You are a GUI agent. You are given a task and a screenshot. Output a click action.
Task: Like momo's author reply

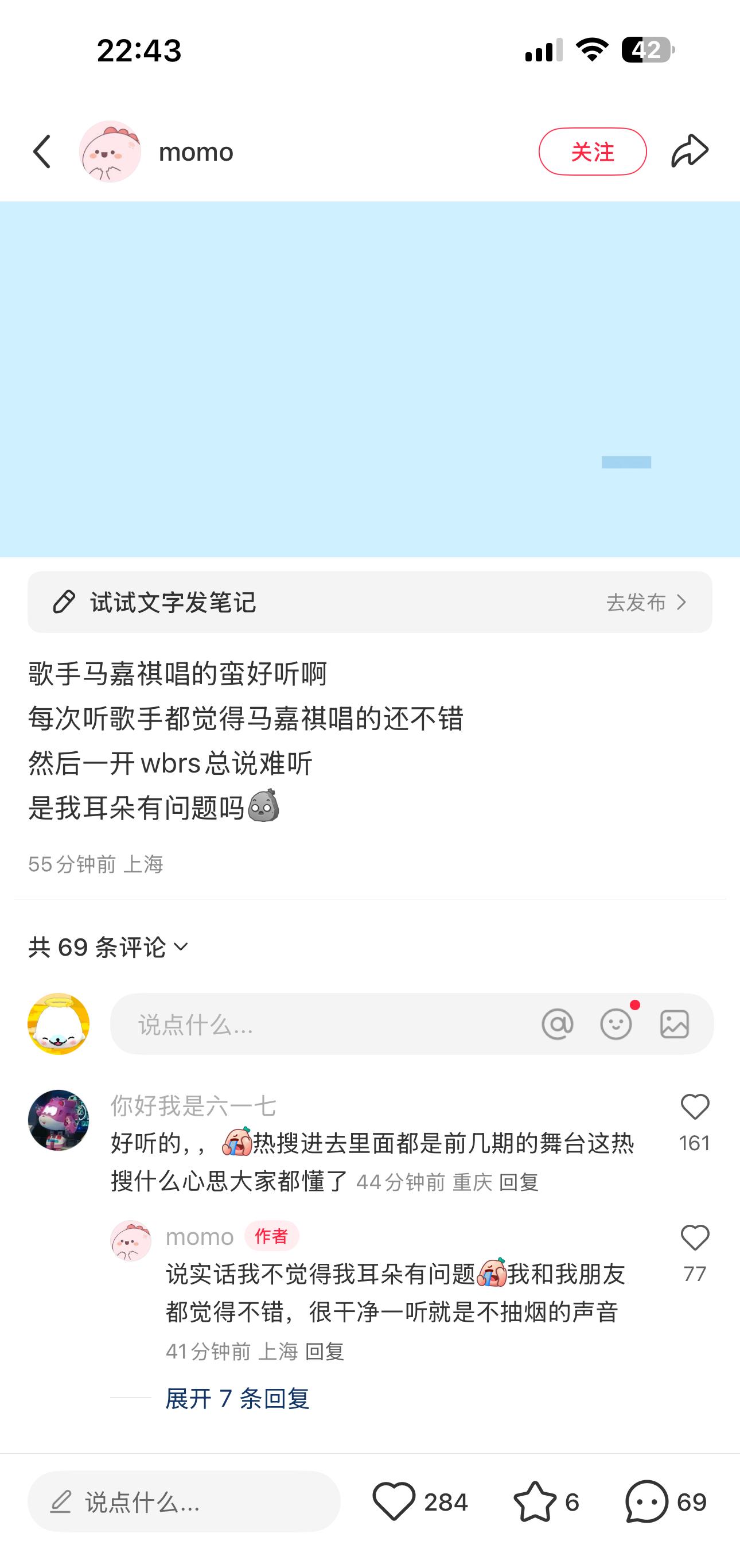[x=694, y=1239]
